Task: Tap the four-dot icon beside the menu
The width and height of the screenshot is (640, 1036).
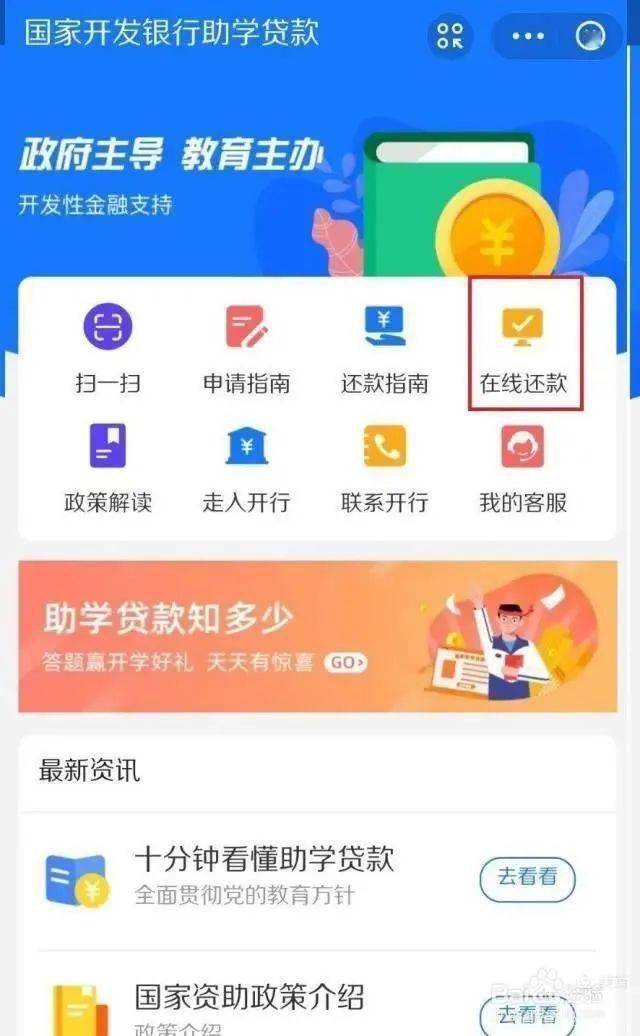Action: click(450, 37)
